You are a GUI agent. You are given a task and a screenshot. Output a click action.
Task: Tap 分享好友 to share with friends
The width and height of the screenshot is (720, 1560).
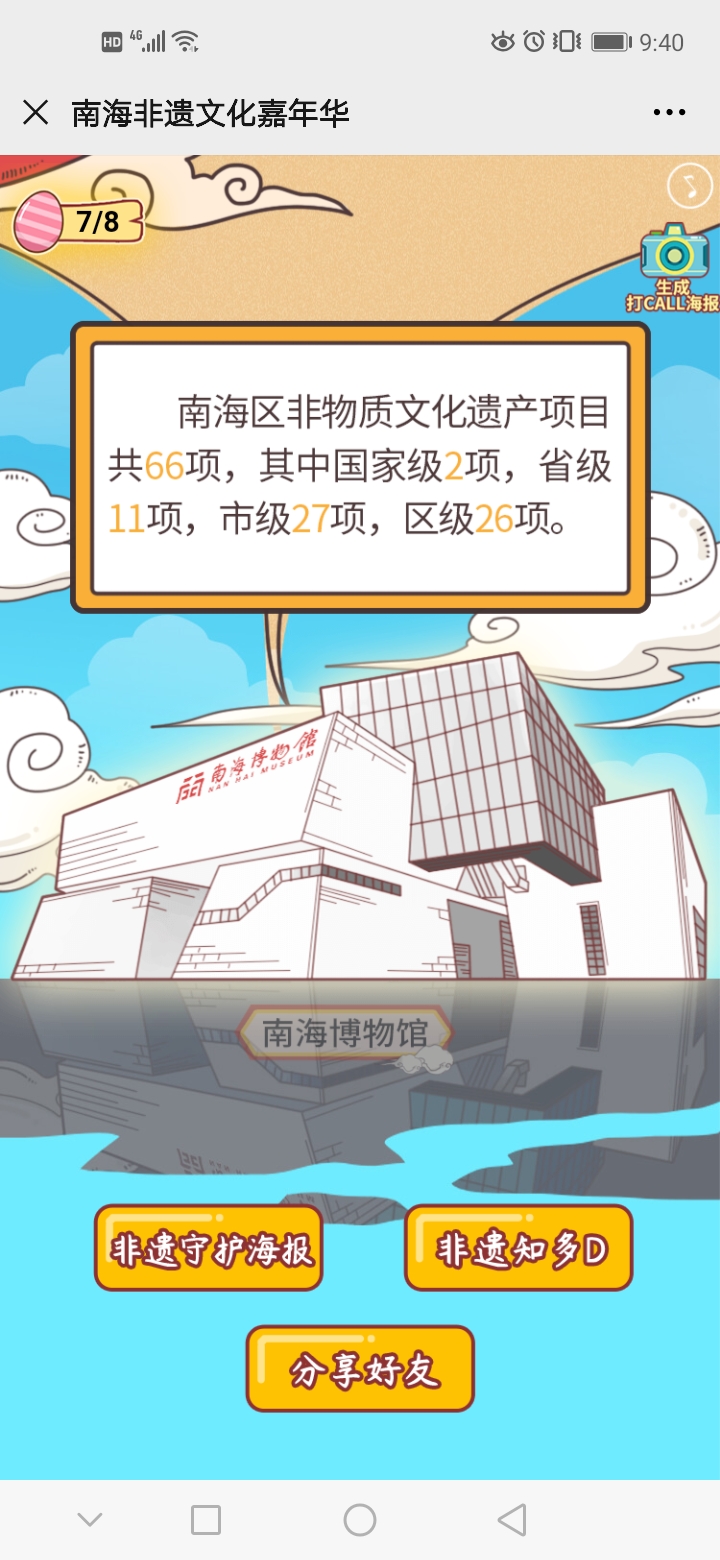pos(360,1368)
